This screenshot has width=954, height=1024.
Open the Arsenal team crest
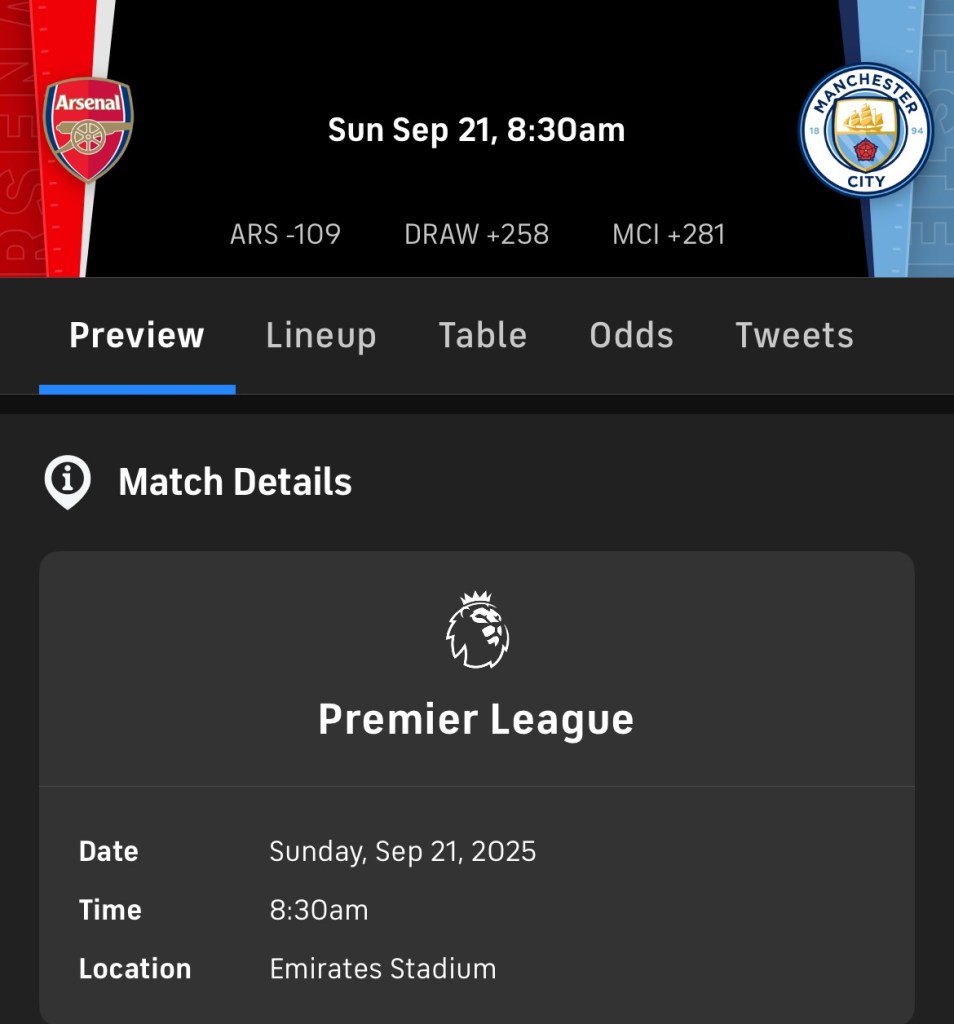click(88, 129)
